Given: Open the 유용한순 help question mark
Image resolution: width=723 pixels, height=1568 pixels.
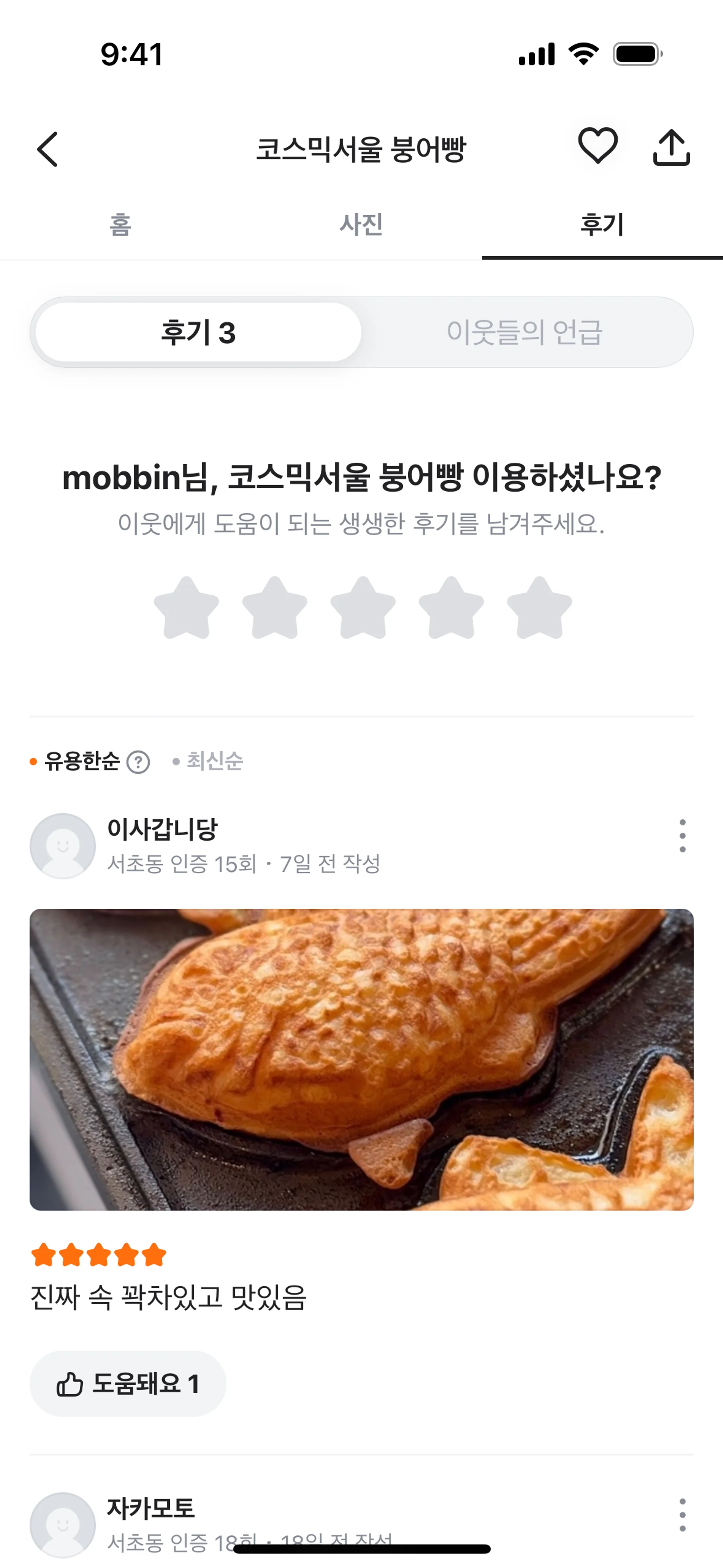Looking at the screenshot, I should (x=138, y=762).
